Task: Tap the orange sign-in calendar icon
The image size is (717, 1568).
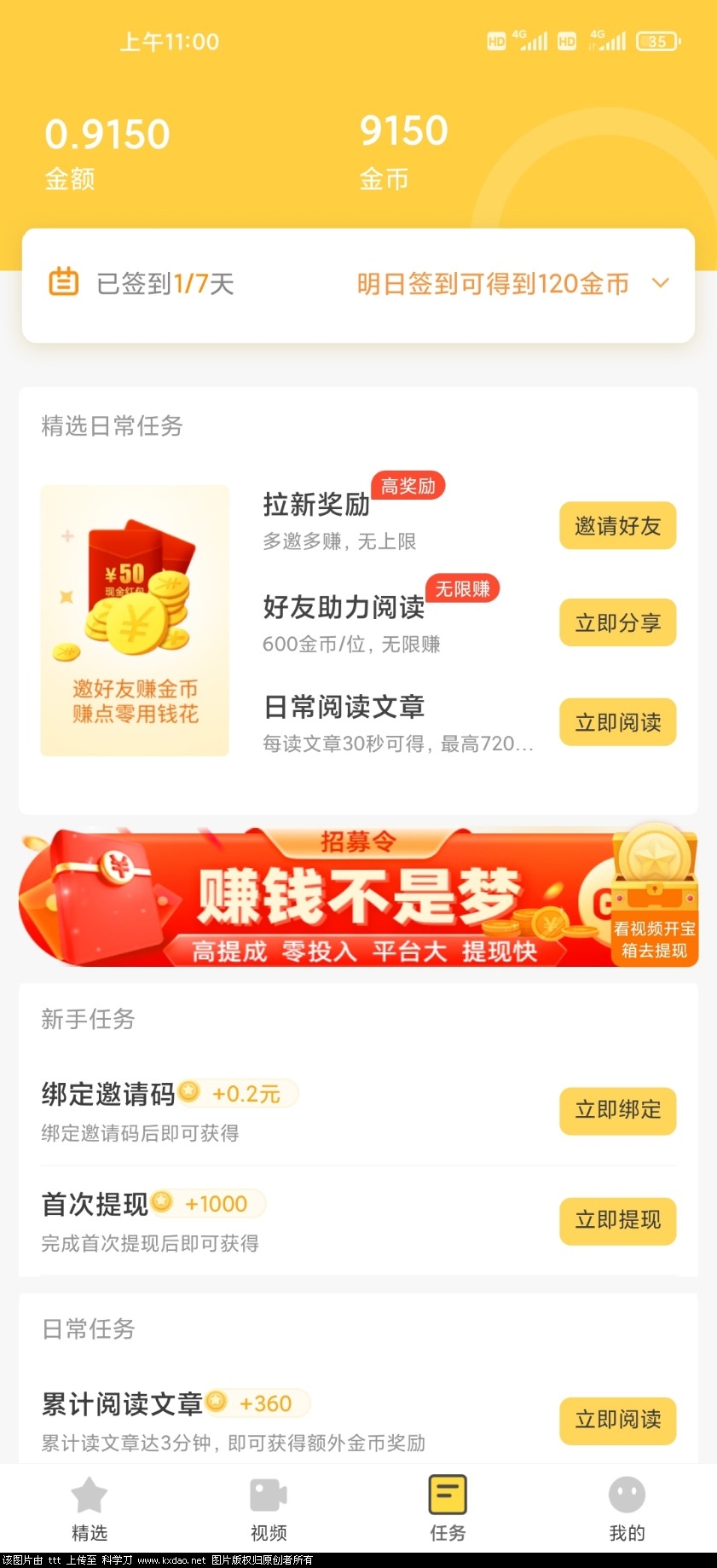Action: pos(64,282)
